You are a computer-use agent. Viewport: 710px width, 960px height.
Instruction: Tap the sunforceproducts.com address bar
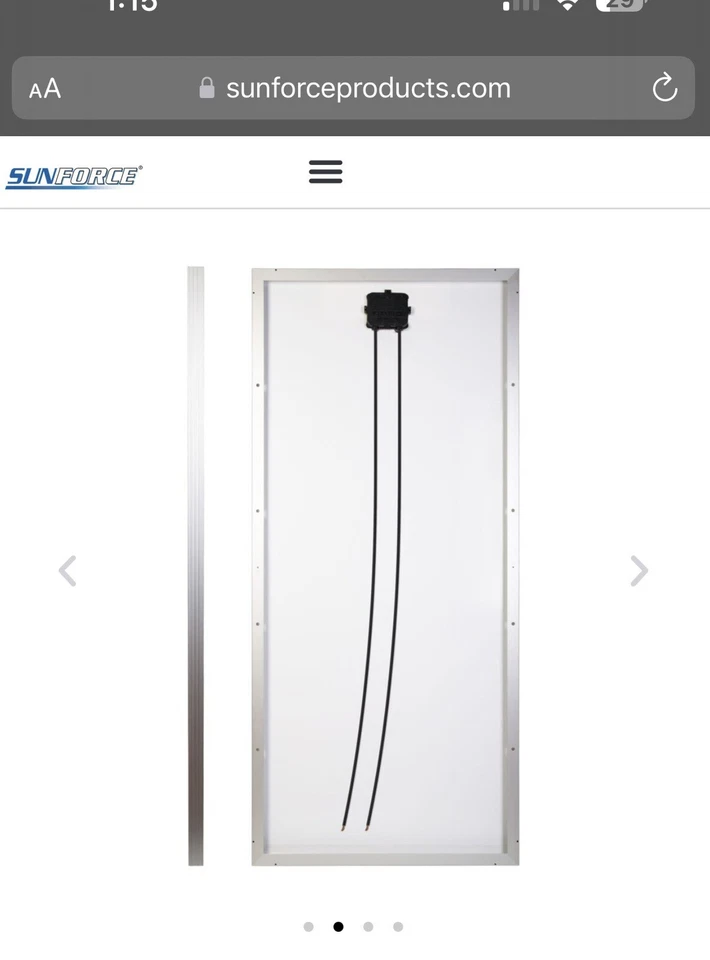[x=367, y=89]
